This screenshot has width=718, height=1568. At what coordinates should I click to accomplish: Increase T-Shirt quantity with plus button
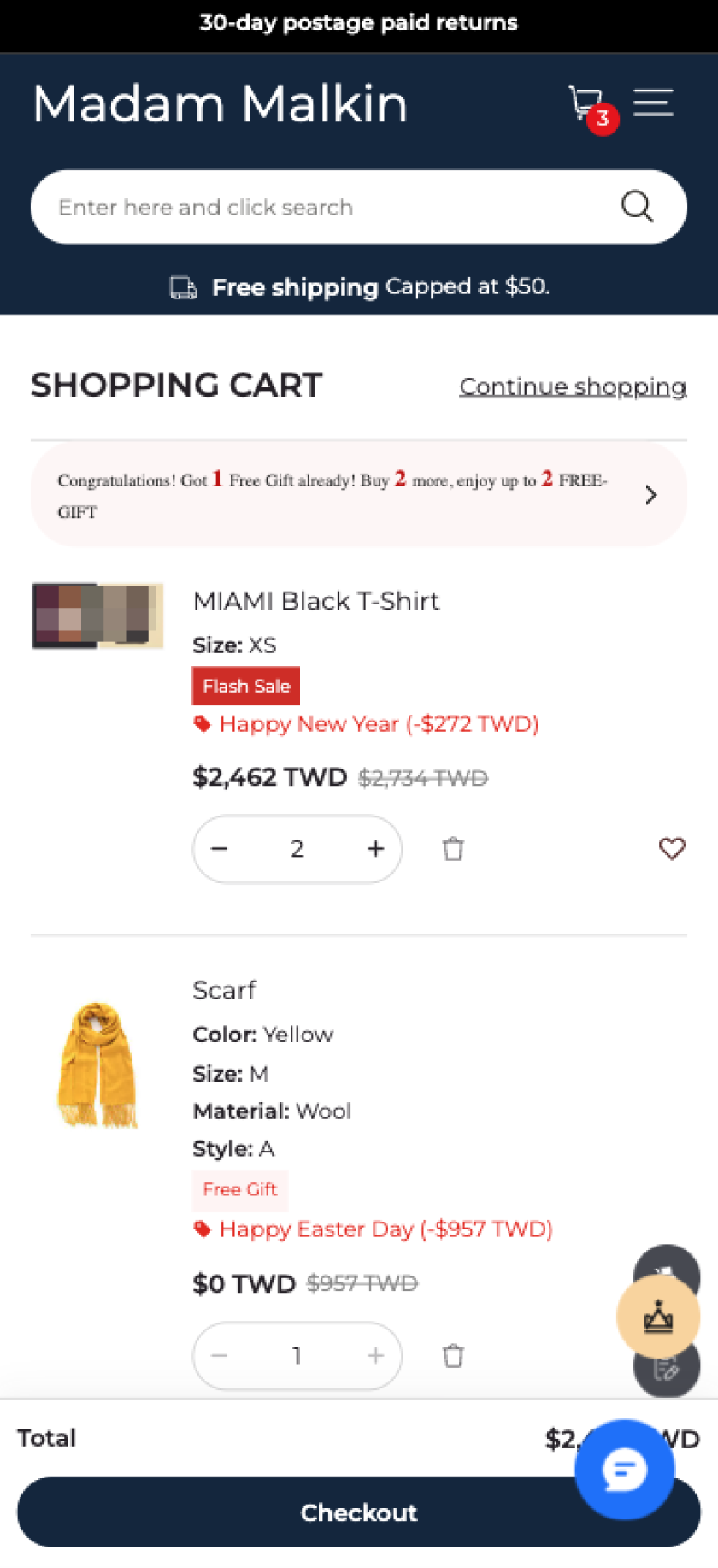coord(374,849)
